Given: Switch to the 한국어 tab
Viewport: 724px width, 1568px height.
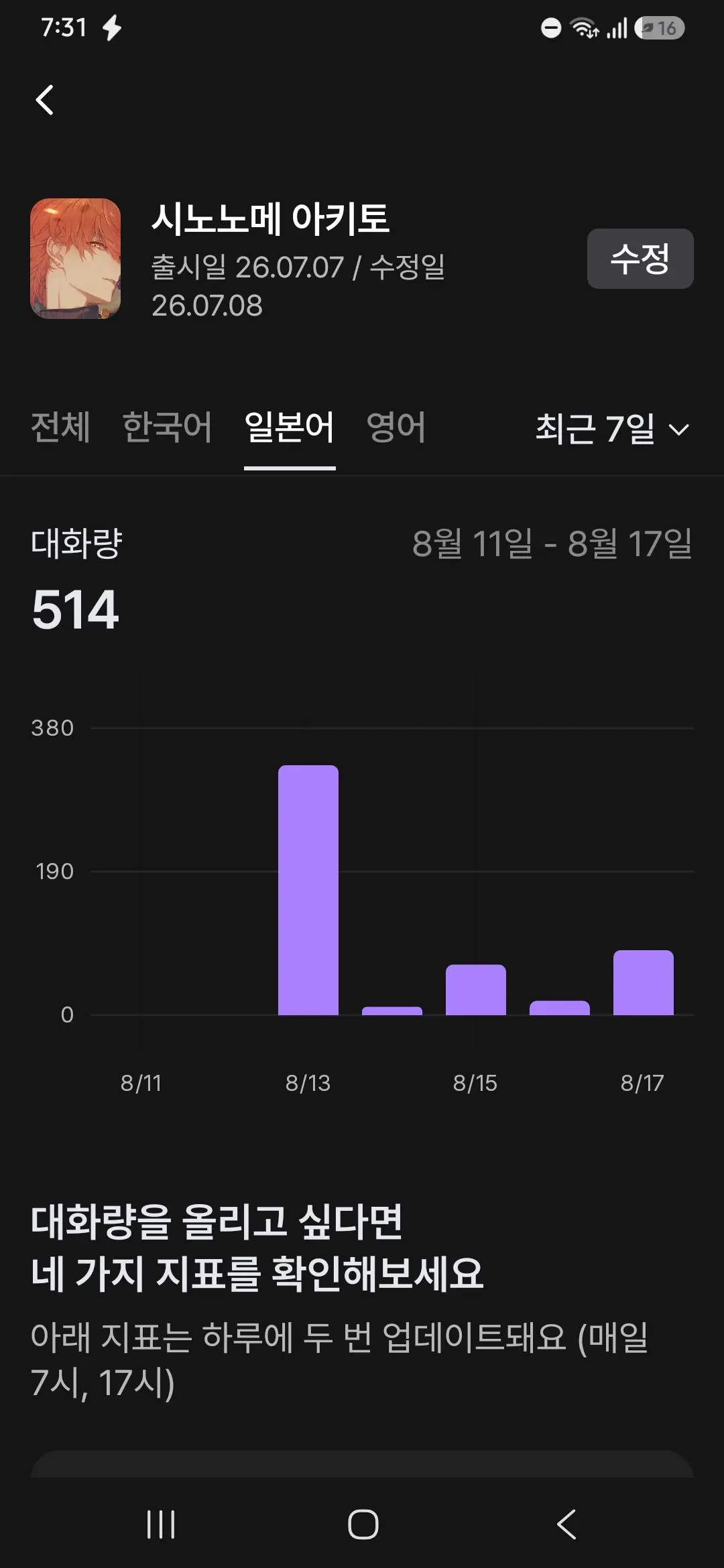Looking at the screenshot, I should coord(167,428).
